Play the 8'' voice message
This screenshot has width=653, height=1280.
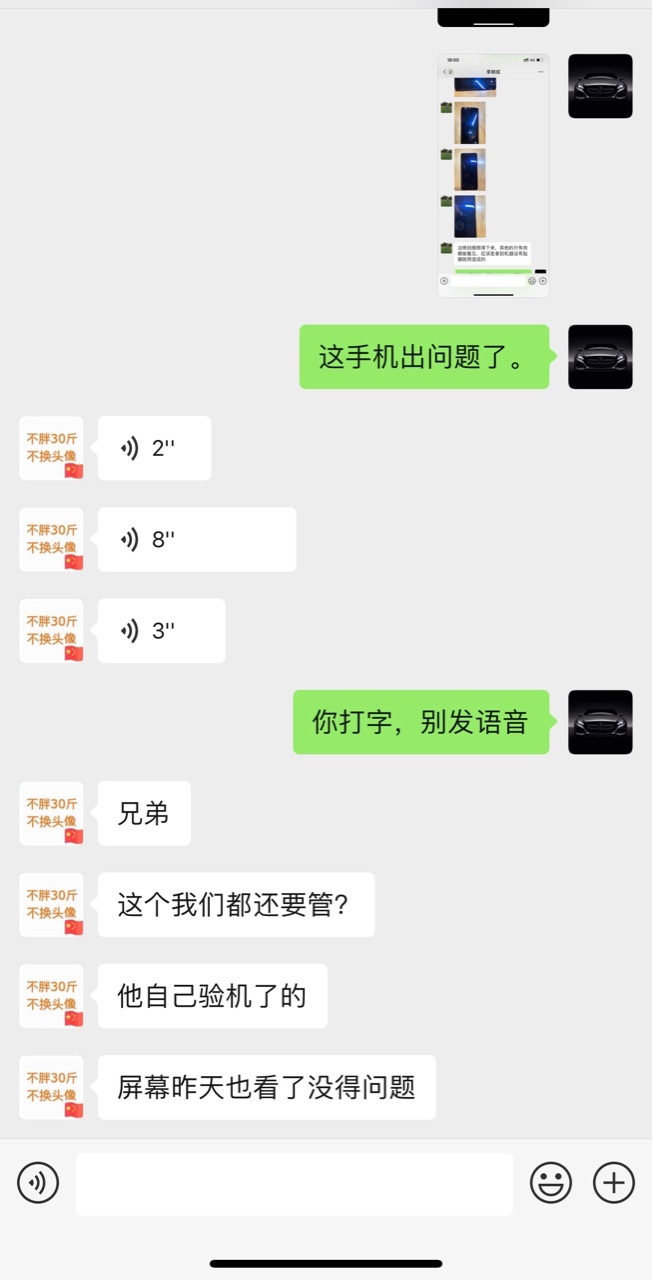[x=197, y=539]
